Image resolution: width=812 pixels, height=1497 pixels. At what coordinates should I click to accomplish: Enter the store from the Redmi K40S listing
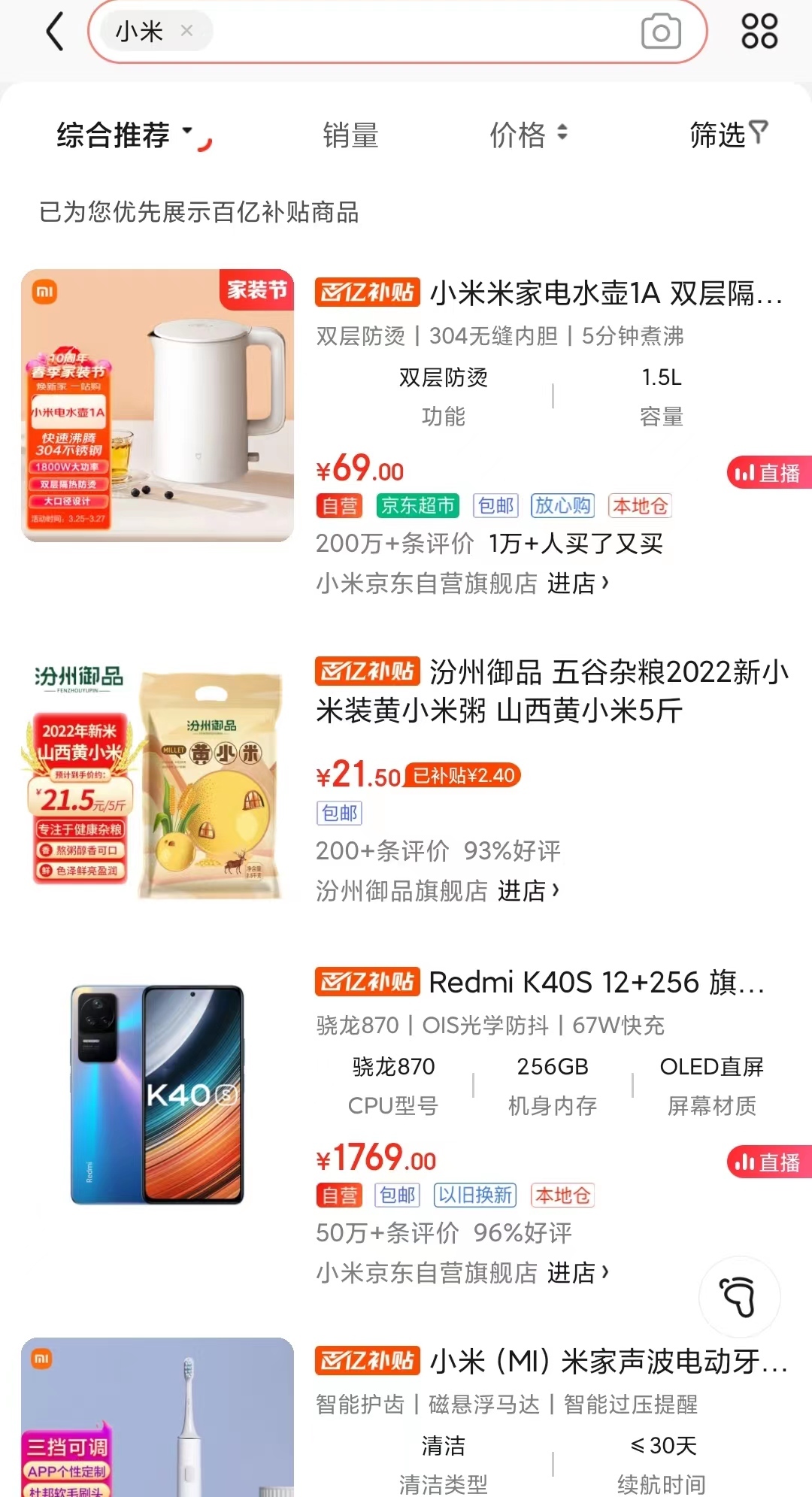(x=577, y=1273)
